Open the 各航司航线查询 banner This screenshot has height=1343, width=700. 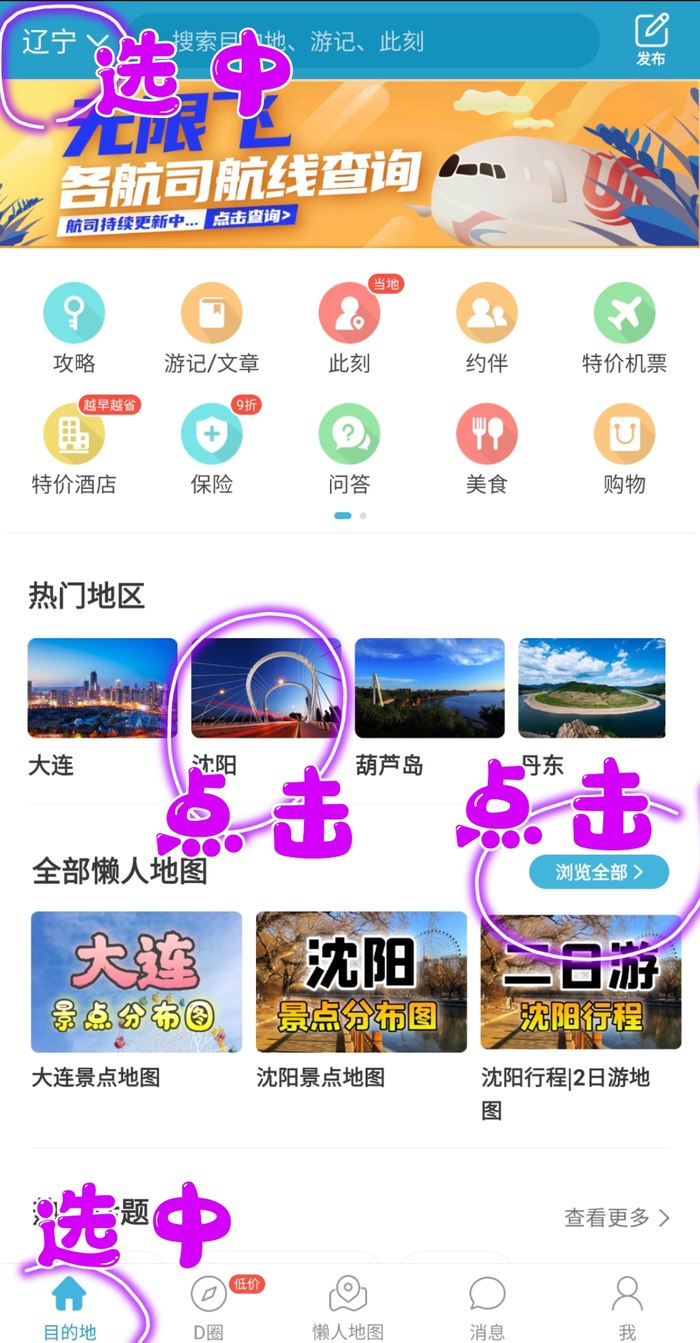(350, 165)
